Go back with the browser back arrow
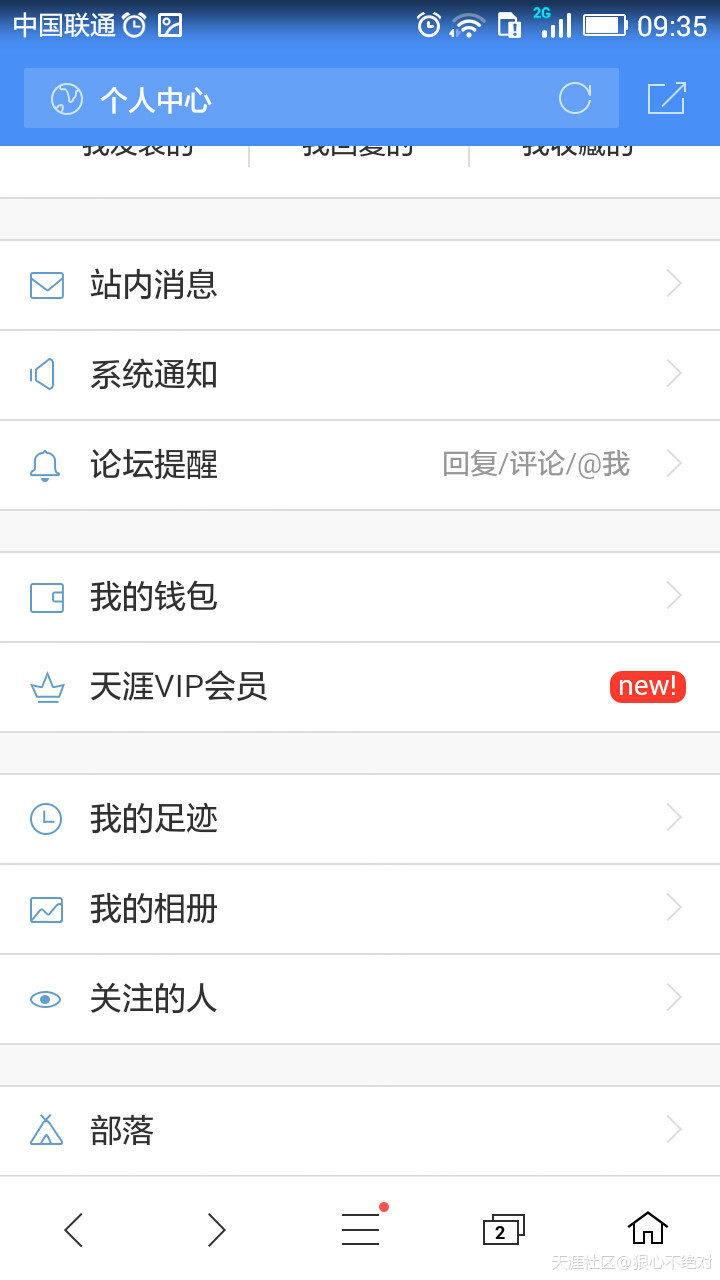This screenshot has height=1280, width=720. [73, 1229]
